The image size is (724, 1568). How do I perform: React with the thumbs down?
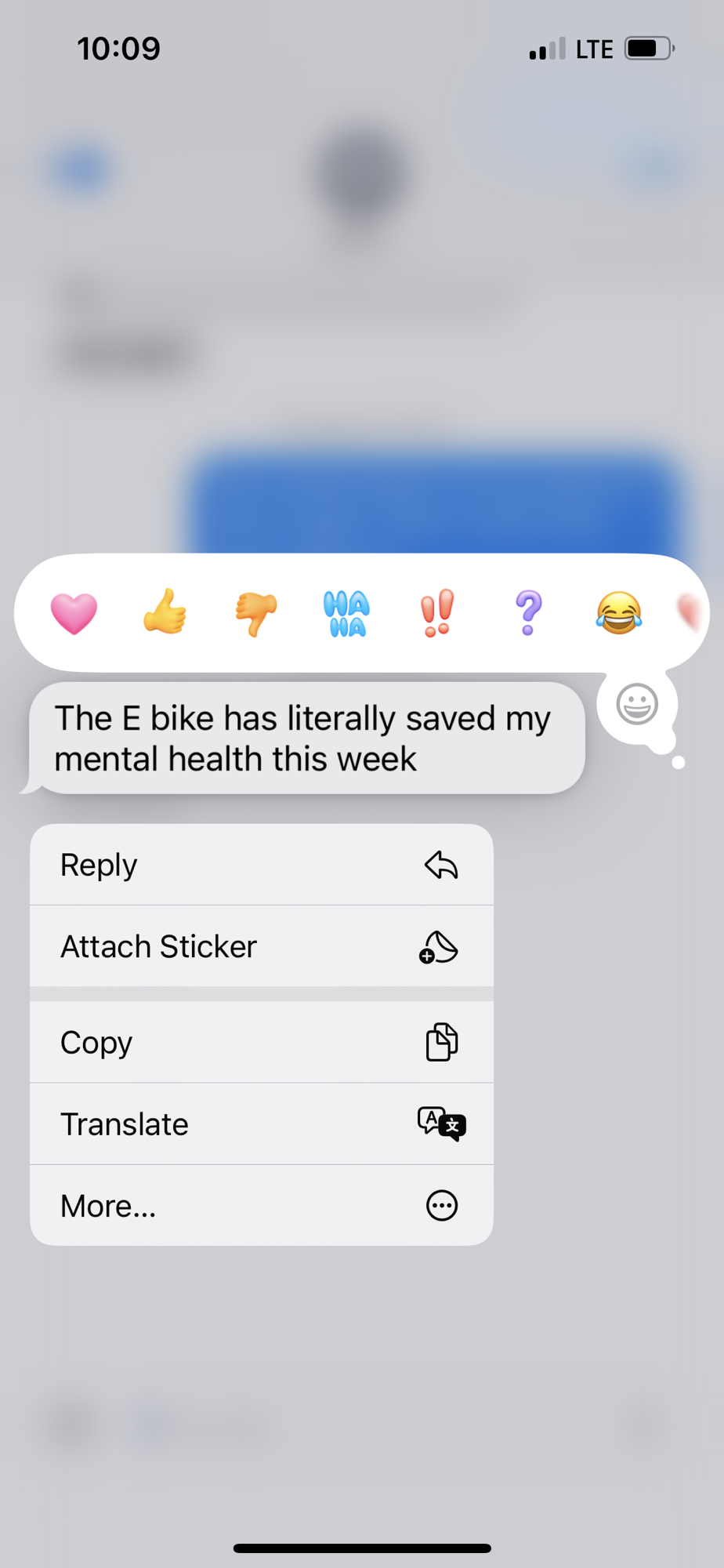pos(256,613)
